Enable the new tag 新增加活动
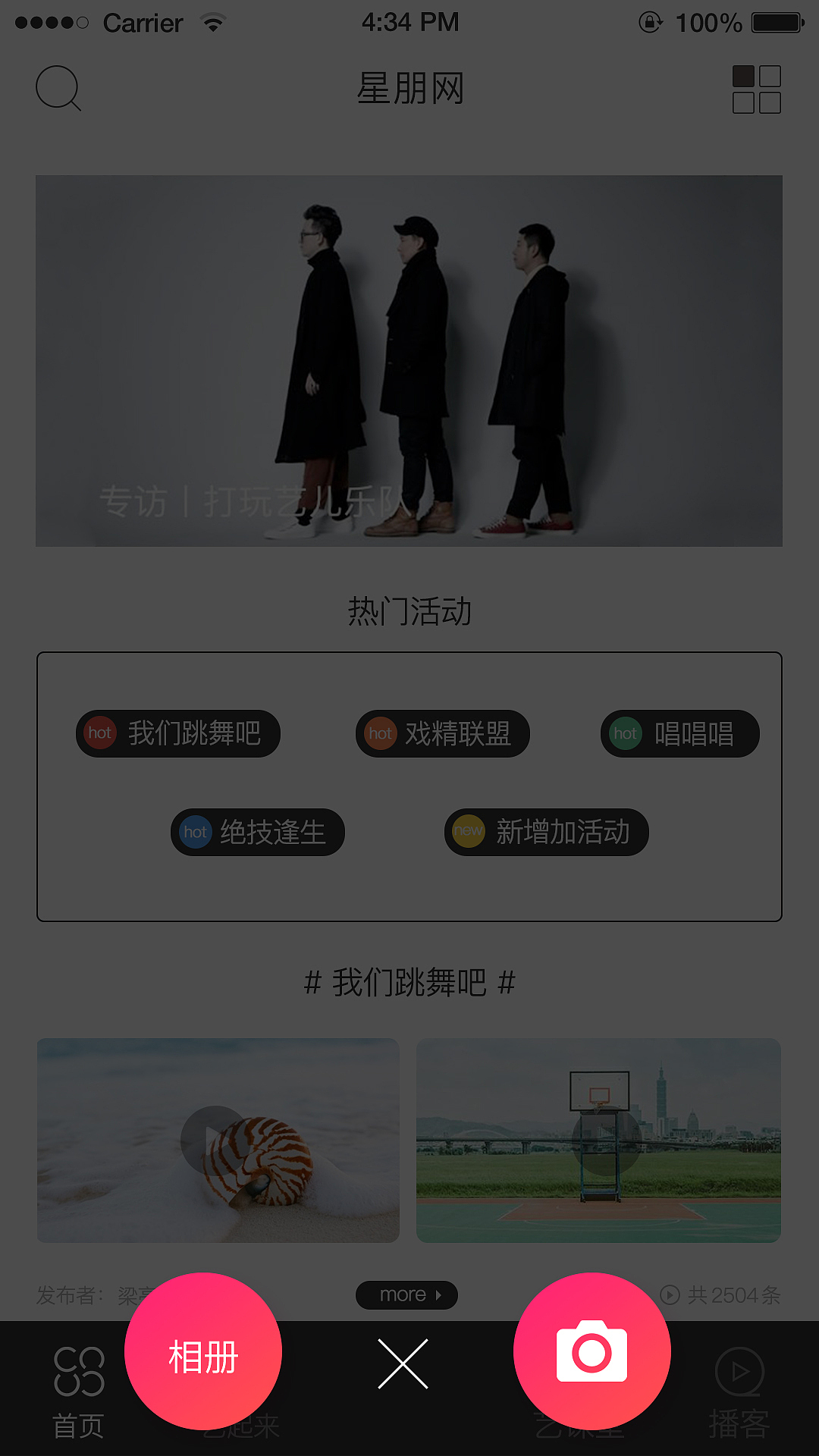The width and height of the screenshot is (819, 1456). [x=545, y=832]
